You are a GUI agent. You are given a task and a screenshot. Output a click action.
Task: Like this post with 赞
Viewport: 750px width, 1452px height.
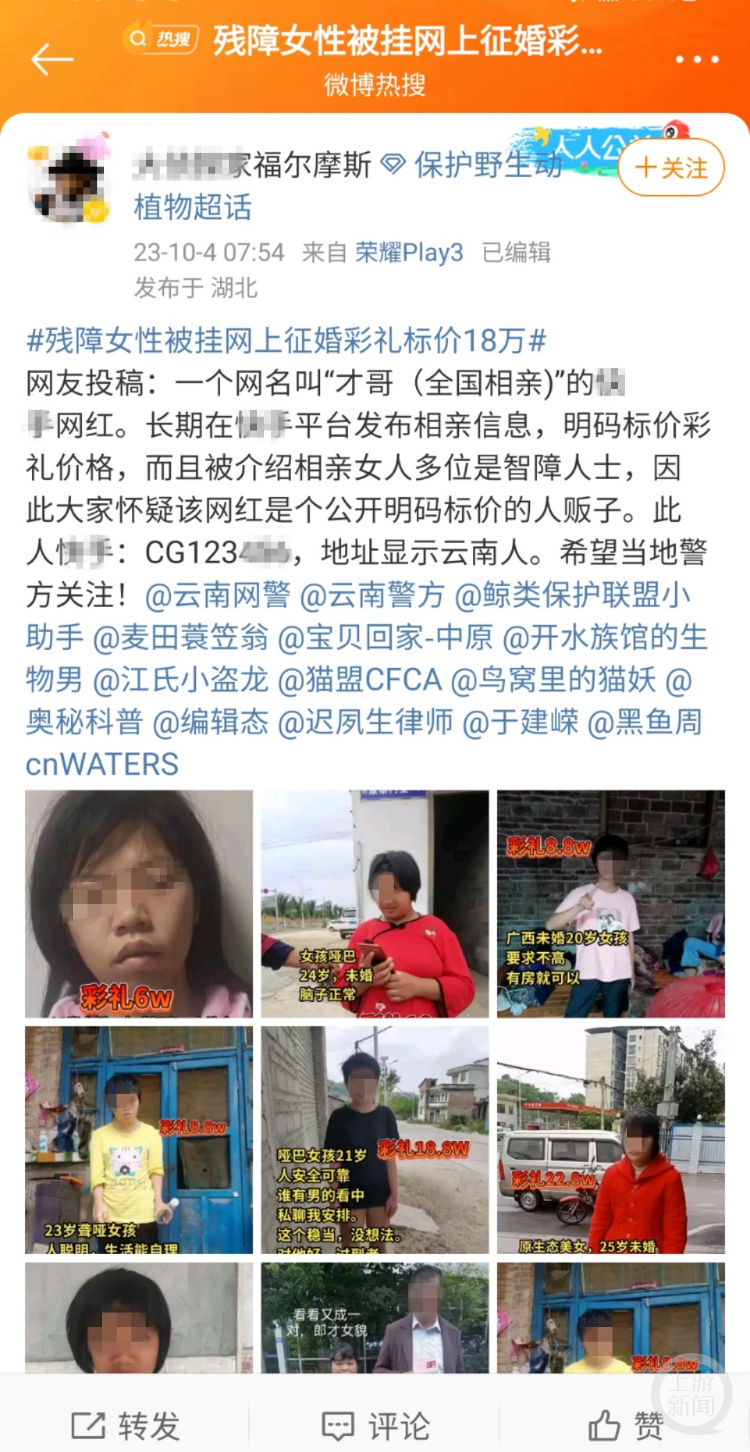[627, 1425]
